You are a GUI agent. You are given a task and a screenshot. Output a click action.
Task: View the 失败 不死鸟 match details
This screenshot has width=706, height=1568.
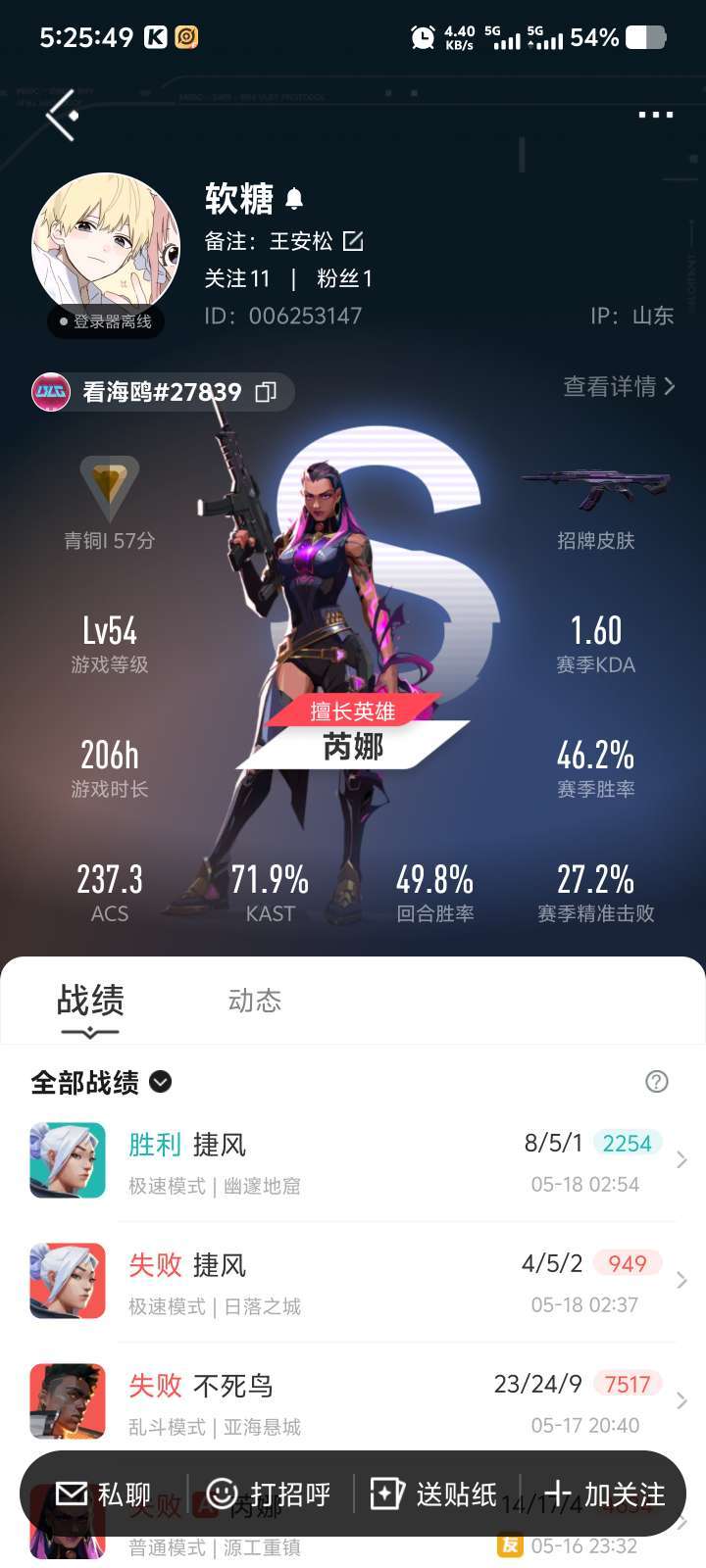(353, 1402)
